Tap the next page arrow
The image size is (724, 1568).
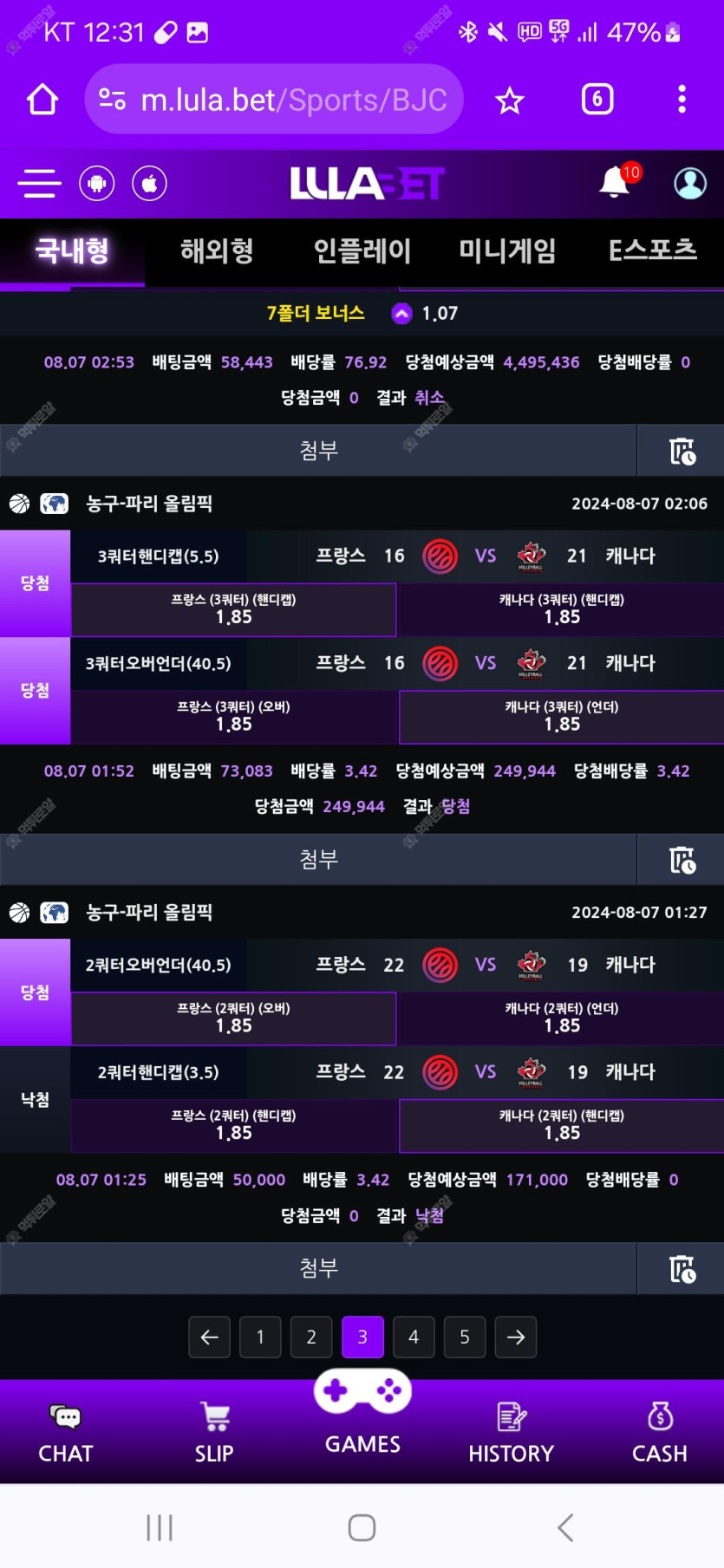click(x=516, y=1337)
